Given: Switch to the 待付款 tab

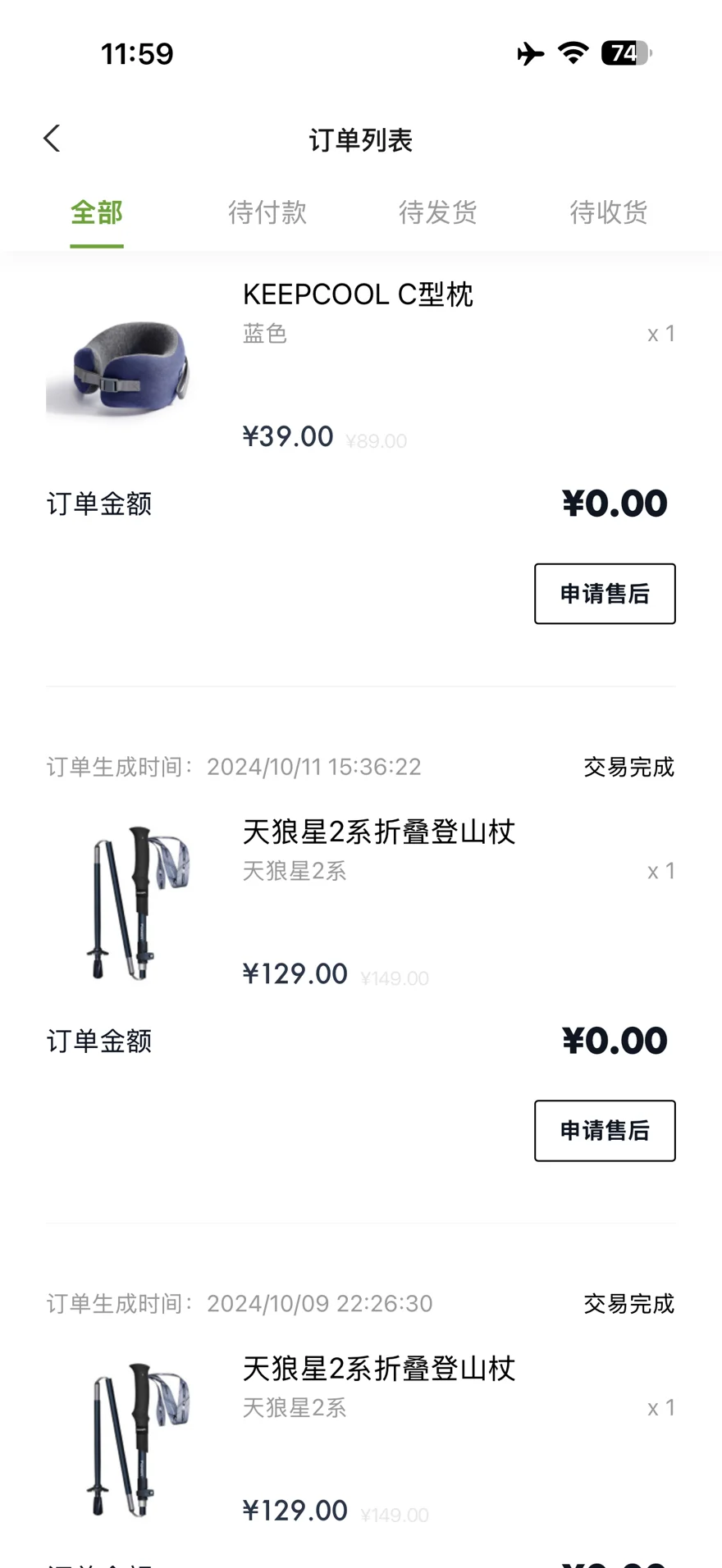Looking at the screenshot, I should pos(267,213).
